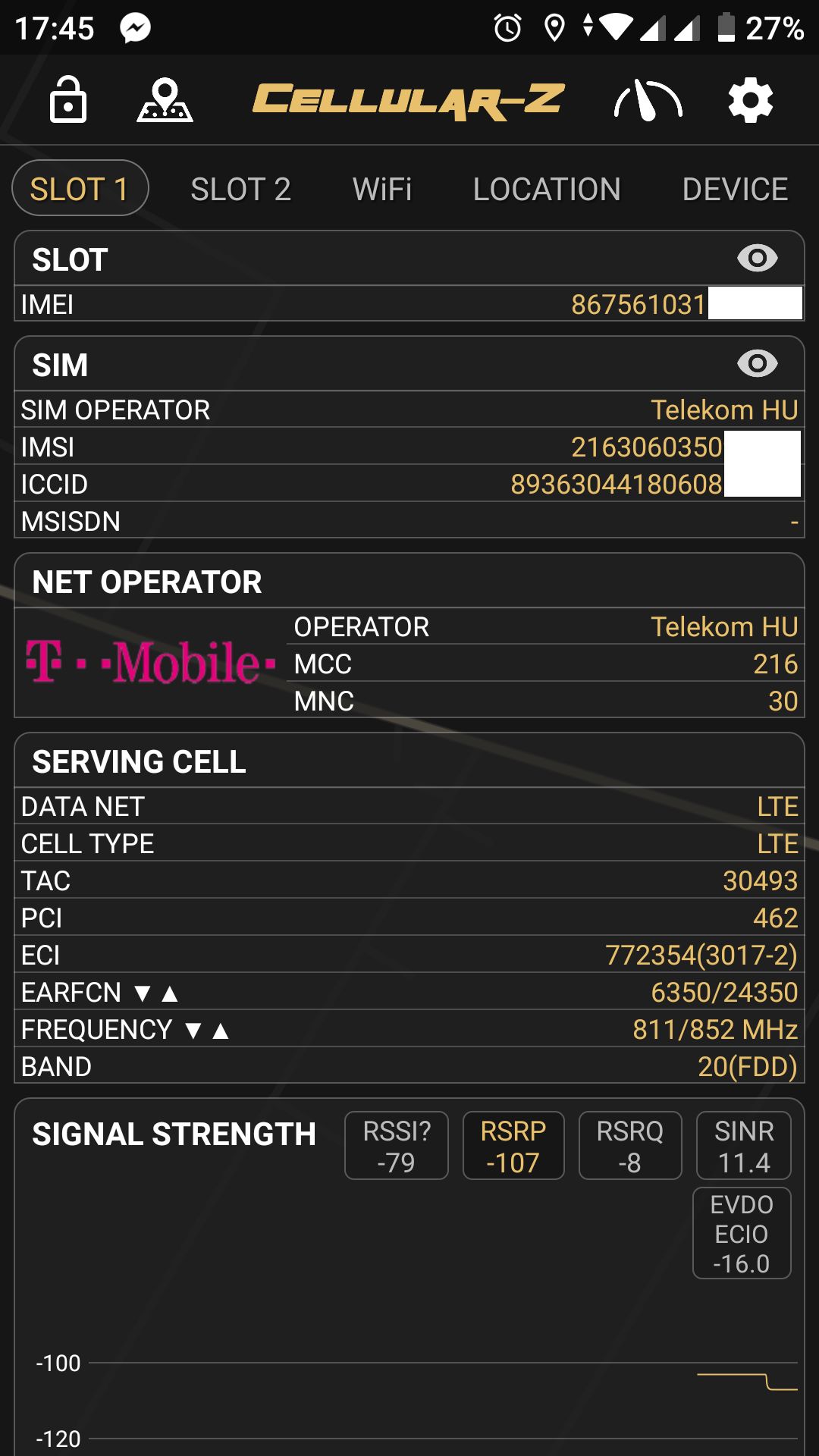This screenshot has width=819, height=1456.
Task: Select the RSRP signal chip
Action: (513, 1146)
